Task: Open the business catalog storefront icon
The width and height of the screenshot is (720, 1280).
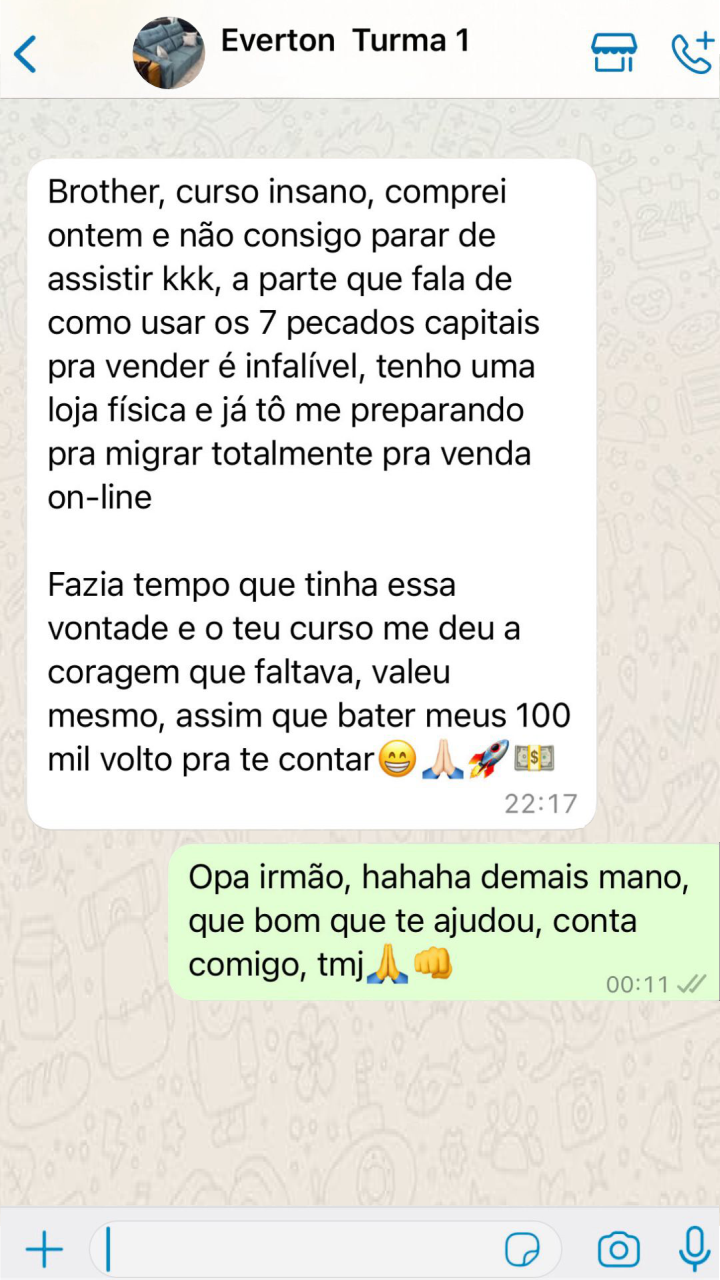Action: [614, 52]
